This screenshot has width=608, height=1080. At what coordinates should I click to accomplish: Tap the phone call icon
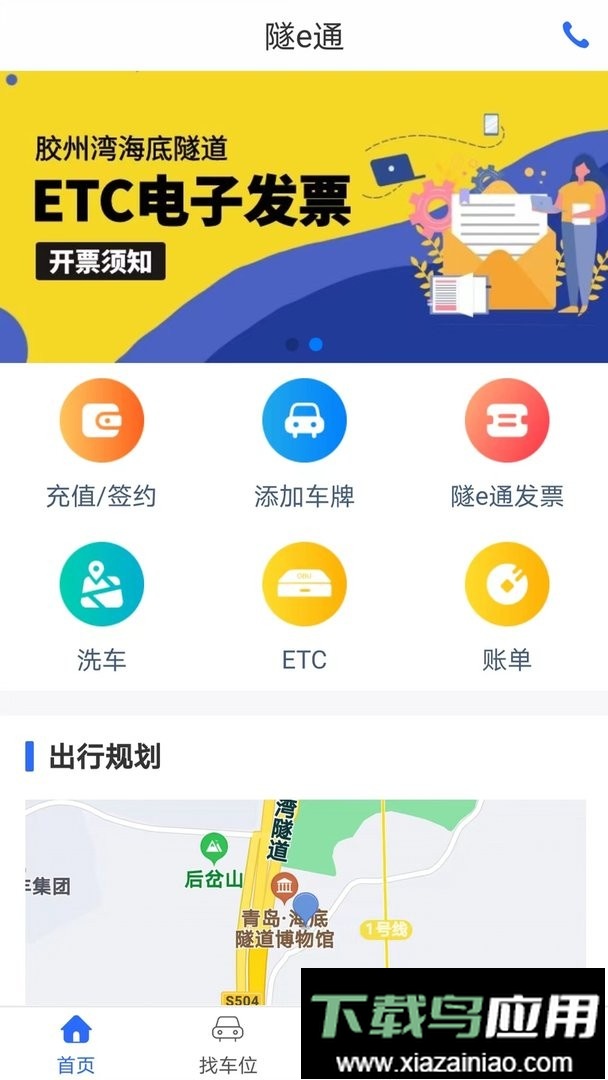pos(576,36)
